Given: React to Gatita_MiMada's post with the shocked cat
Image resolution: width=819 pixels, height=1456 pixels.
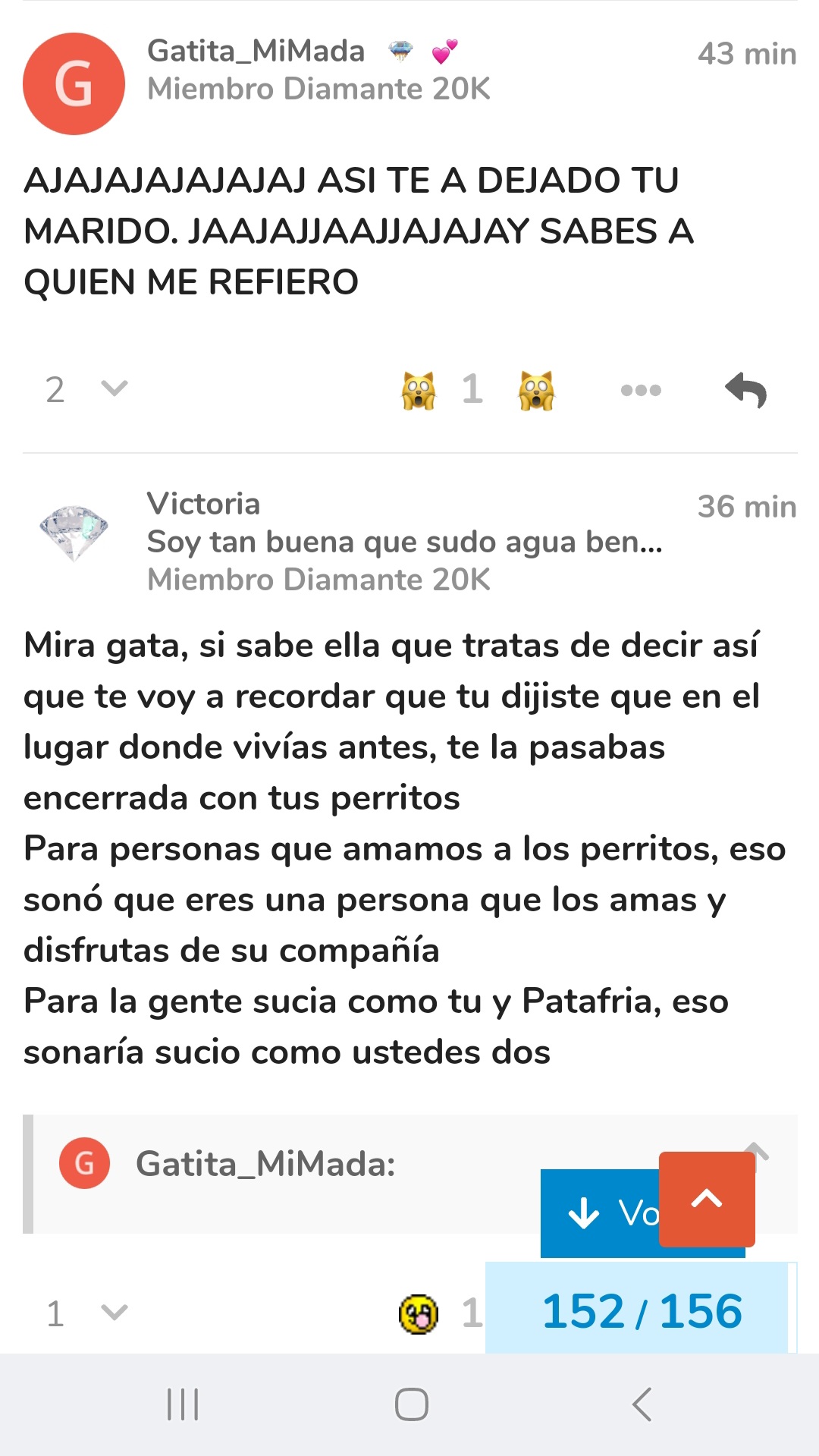Looking at the screenshot, I should point(536,391).
